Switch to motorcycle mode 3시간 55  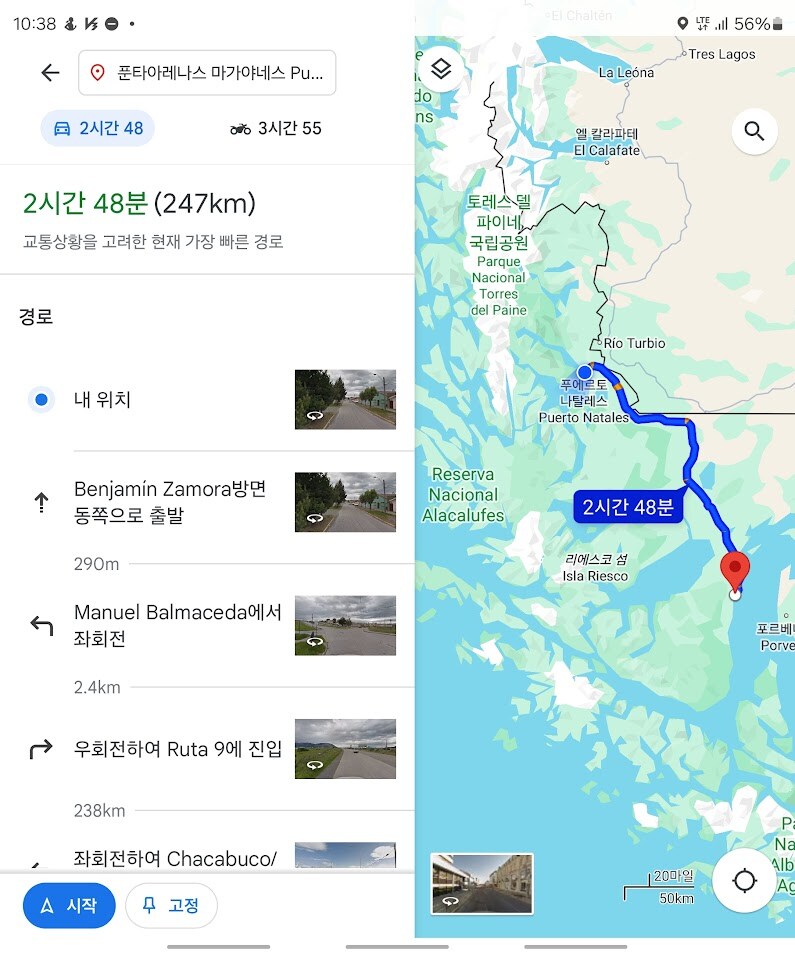click(x=275, y=128)
